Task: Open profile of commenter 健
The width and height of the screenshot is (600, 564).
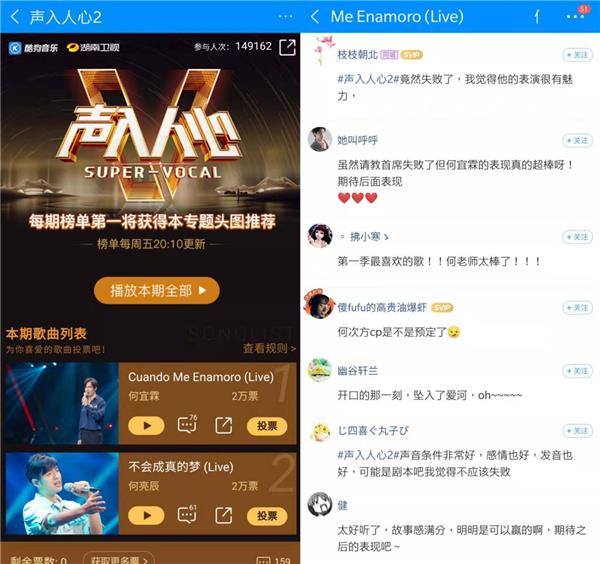Action: point(320,504)
